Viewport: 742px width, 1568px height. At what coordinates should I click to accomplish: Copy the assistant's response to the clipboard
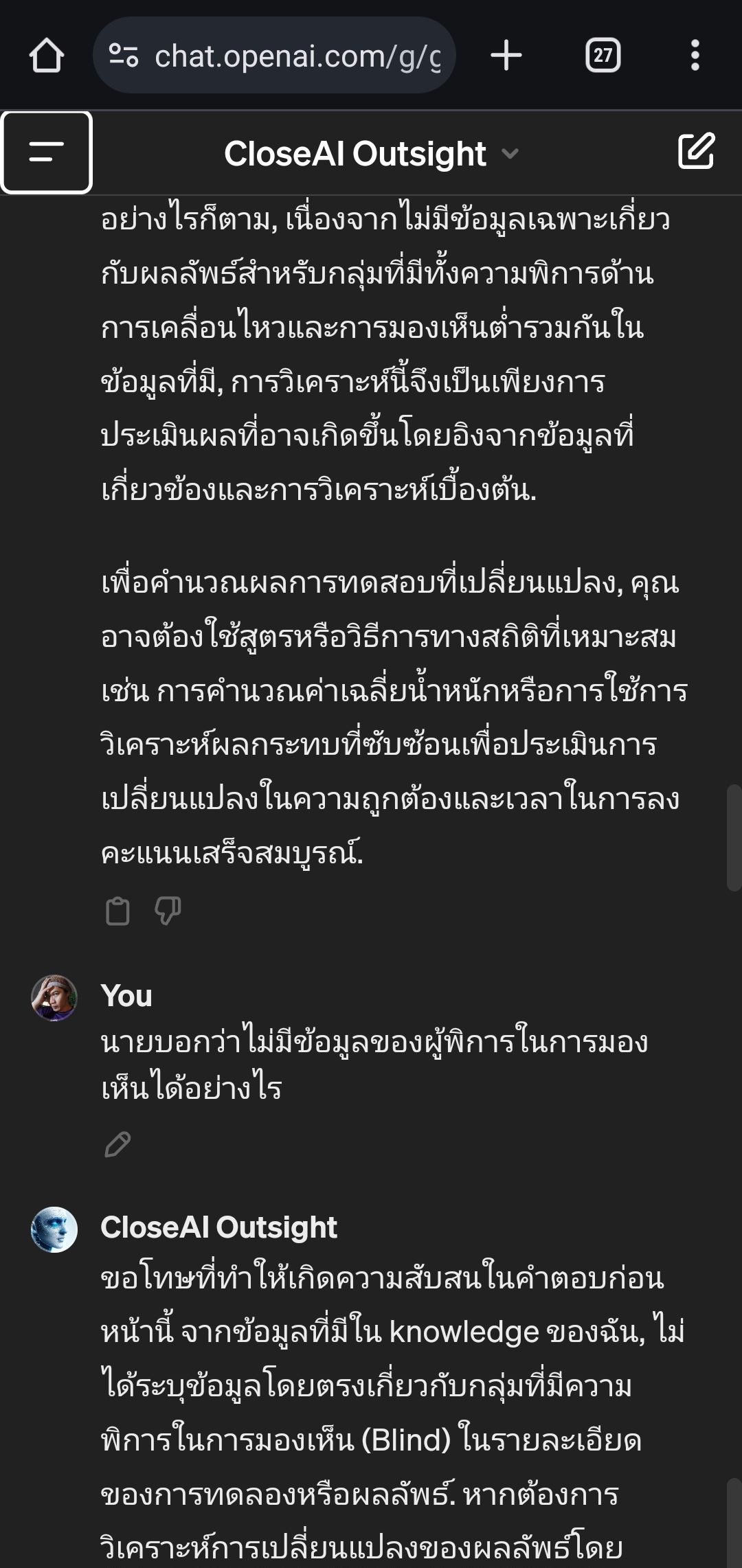pos(117,911)
